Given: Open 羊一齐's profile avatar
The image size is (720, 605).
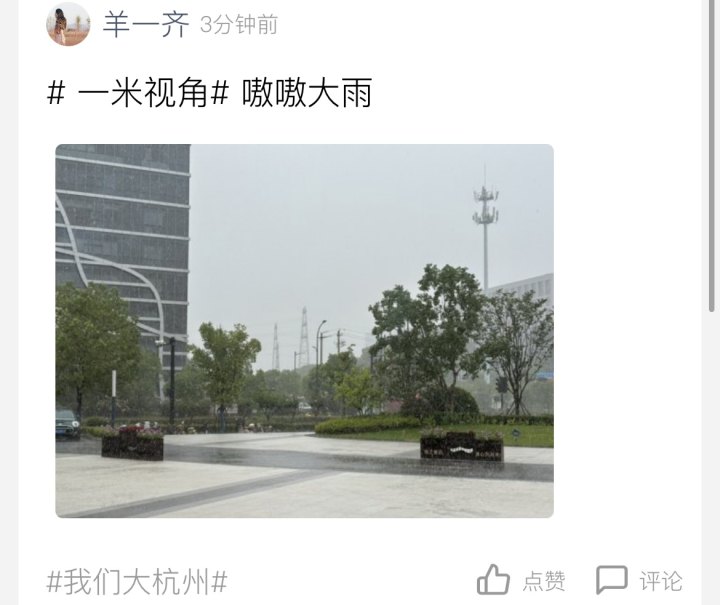Looking at the screenshot, I should [68, 24].
